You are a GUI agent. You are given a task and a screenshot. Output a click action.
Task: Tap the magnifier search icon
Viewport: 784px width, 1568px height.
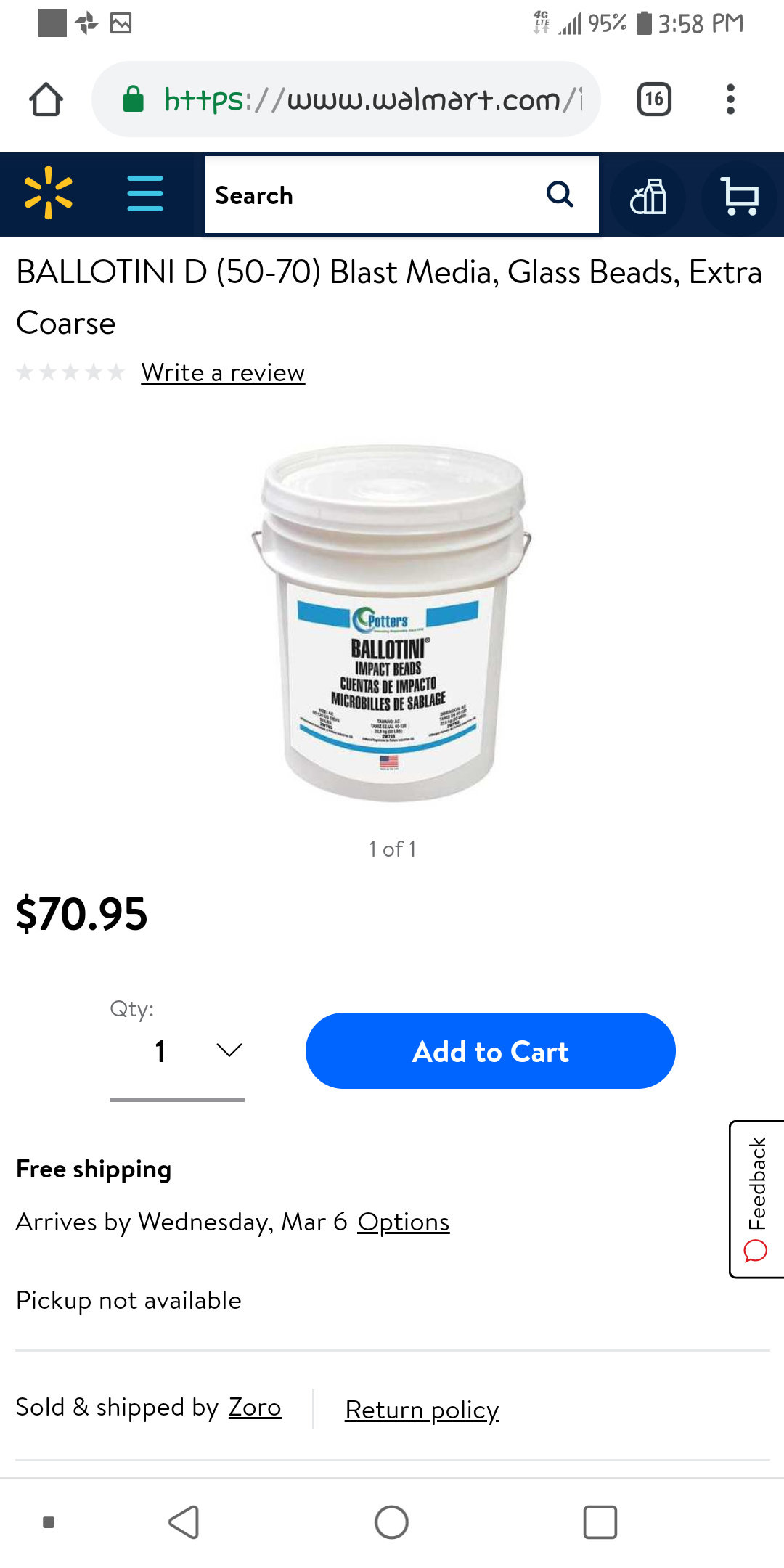coord(560,195)
